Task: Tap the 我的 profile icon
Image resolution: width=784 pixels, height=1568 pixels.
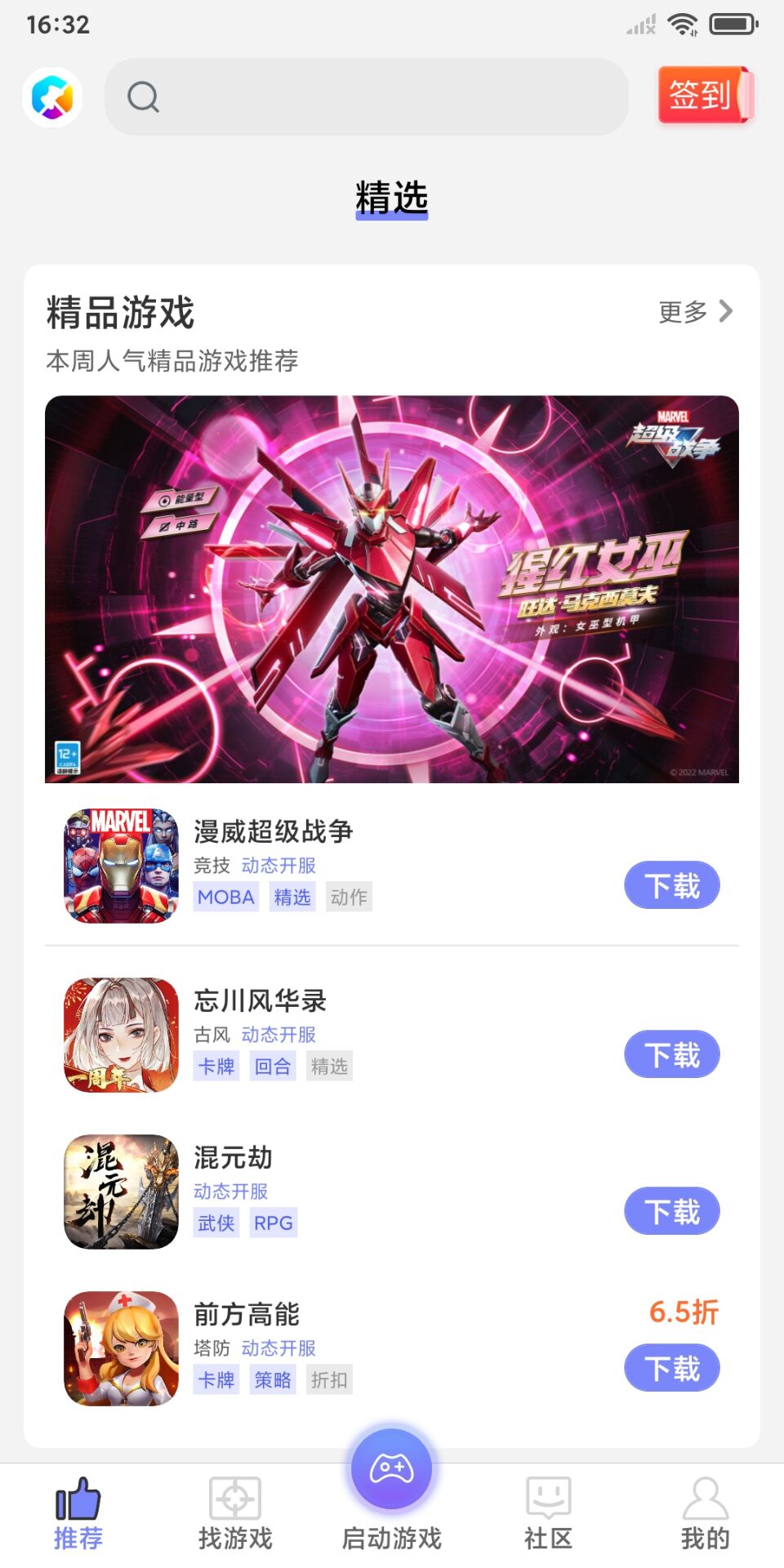Action: pyautogui.click(x=705, y=1500)
